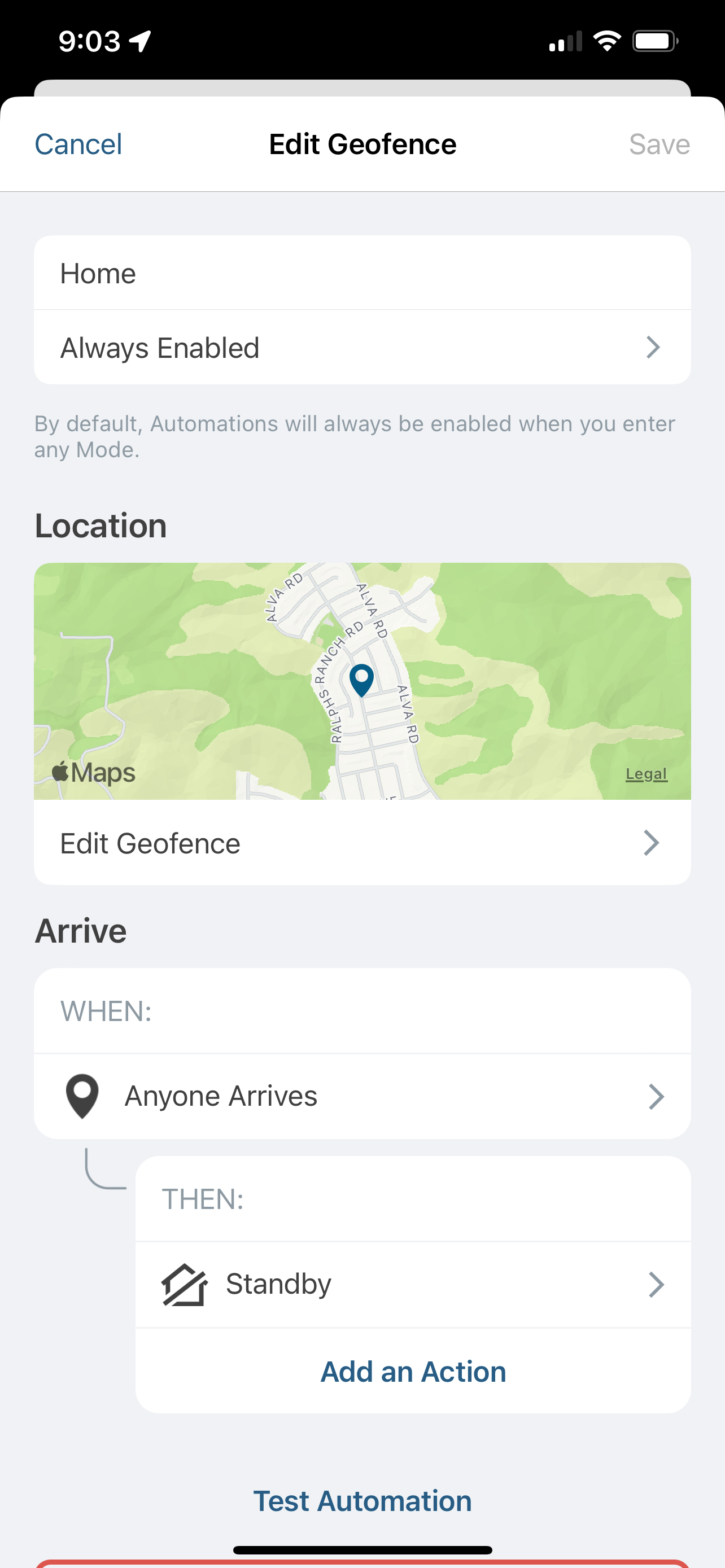Select the blue map pin marking the home location

(362, 681)
